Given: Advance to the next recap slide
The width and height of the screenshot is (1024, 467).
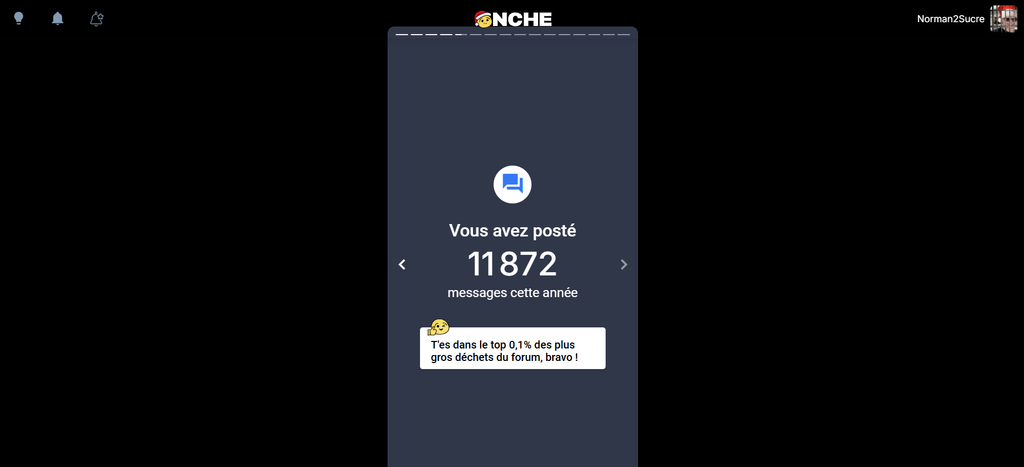Looking at the screenshot, I should pyautogui.click(x=624, y=264).
